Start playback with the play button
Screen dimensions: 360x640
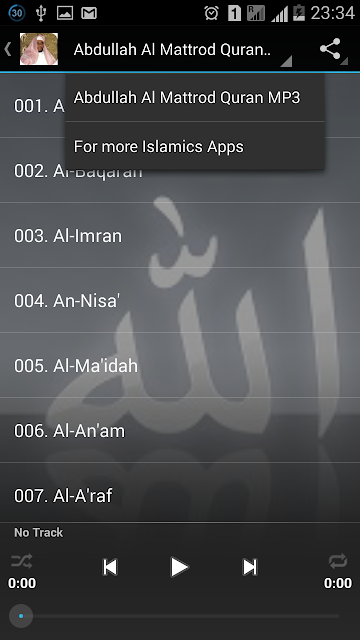coord(179,567)
